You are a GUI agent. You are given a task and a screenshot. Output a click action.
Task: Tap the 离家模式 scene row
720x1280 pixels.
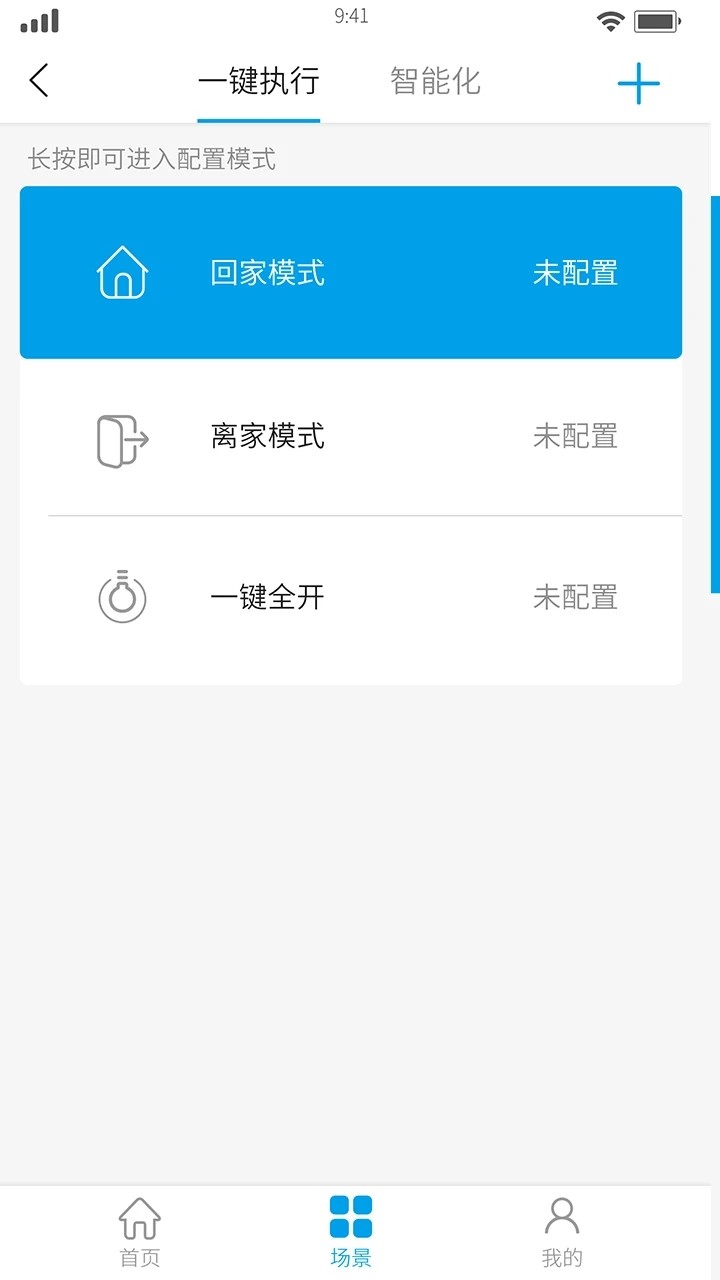click(350, 436)
